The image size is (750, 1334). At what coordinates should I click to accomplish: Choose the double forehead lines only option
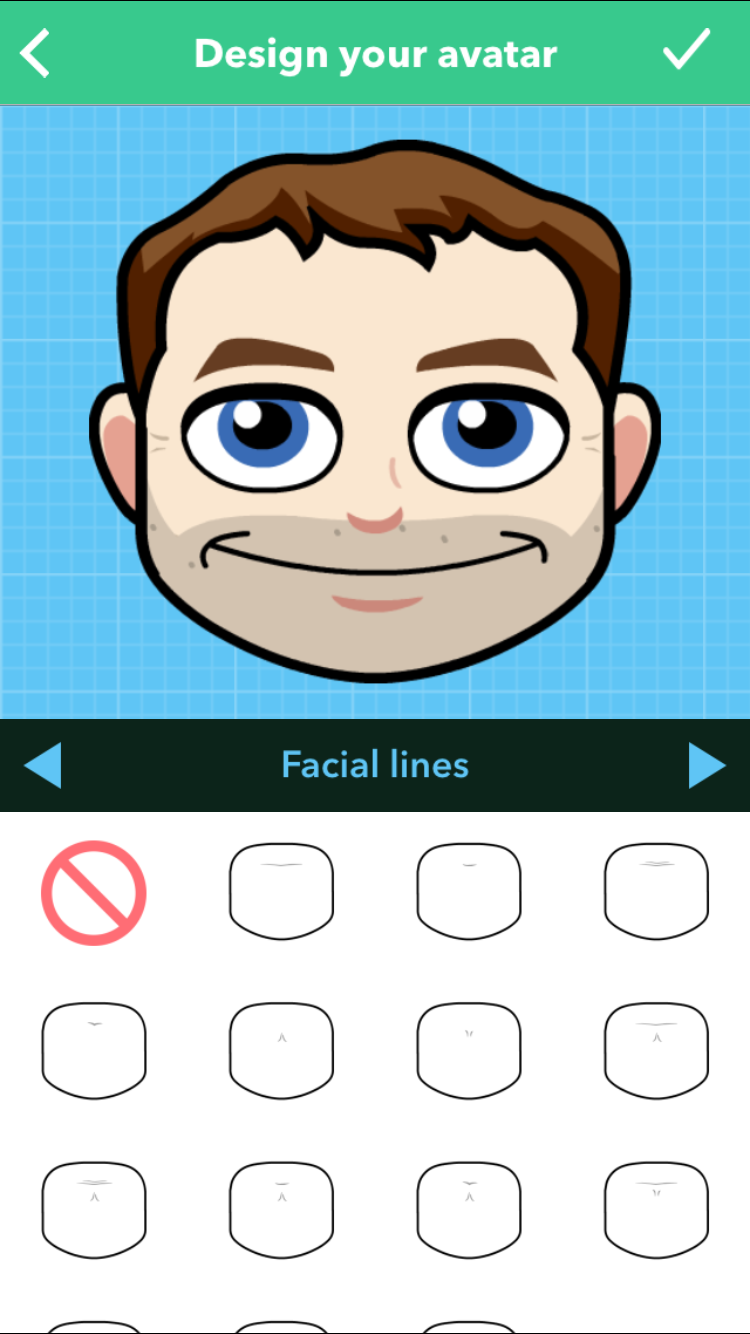(x=656, y=892)
